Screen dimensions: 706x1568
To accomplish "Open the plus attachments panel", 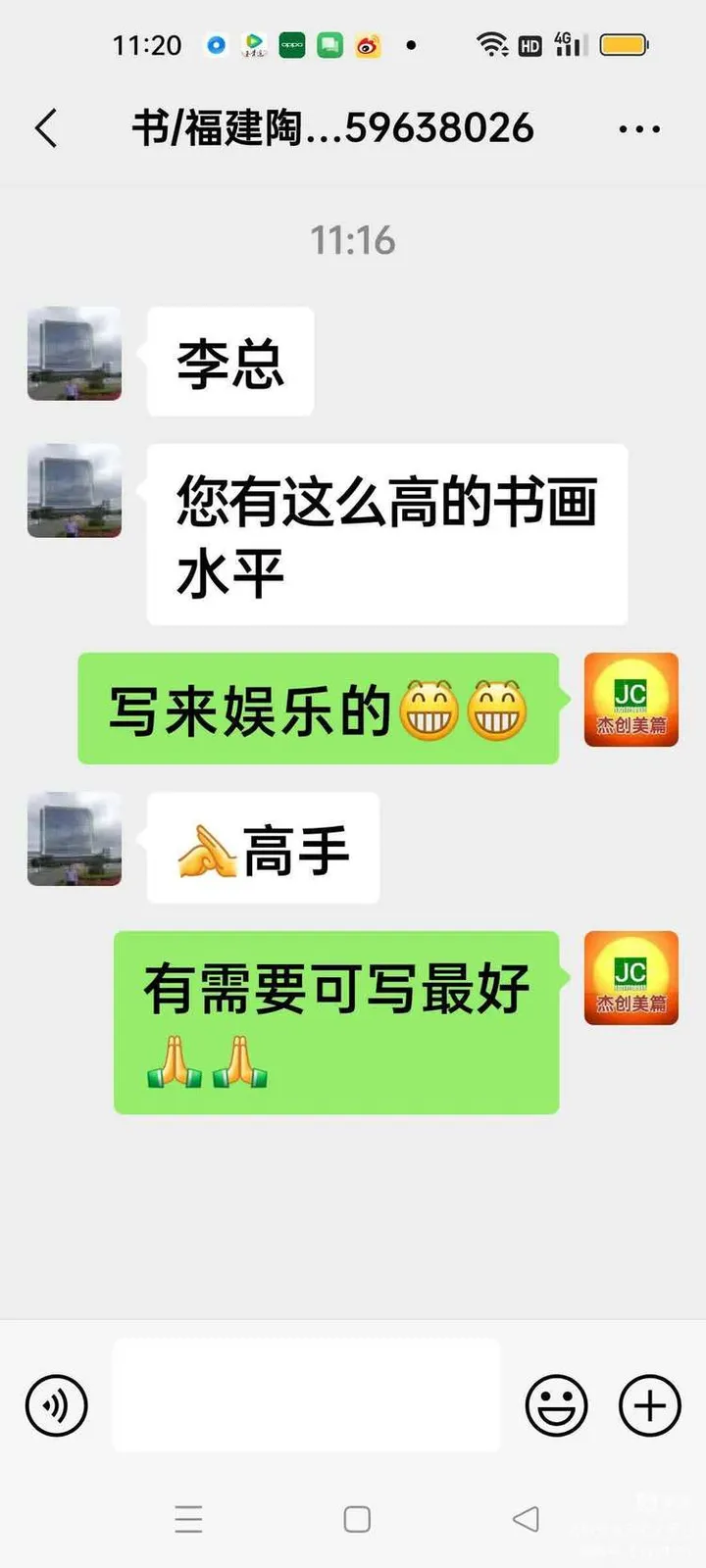I will pyautogui.click(x=649, y=1405).
